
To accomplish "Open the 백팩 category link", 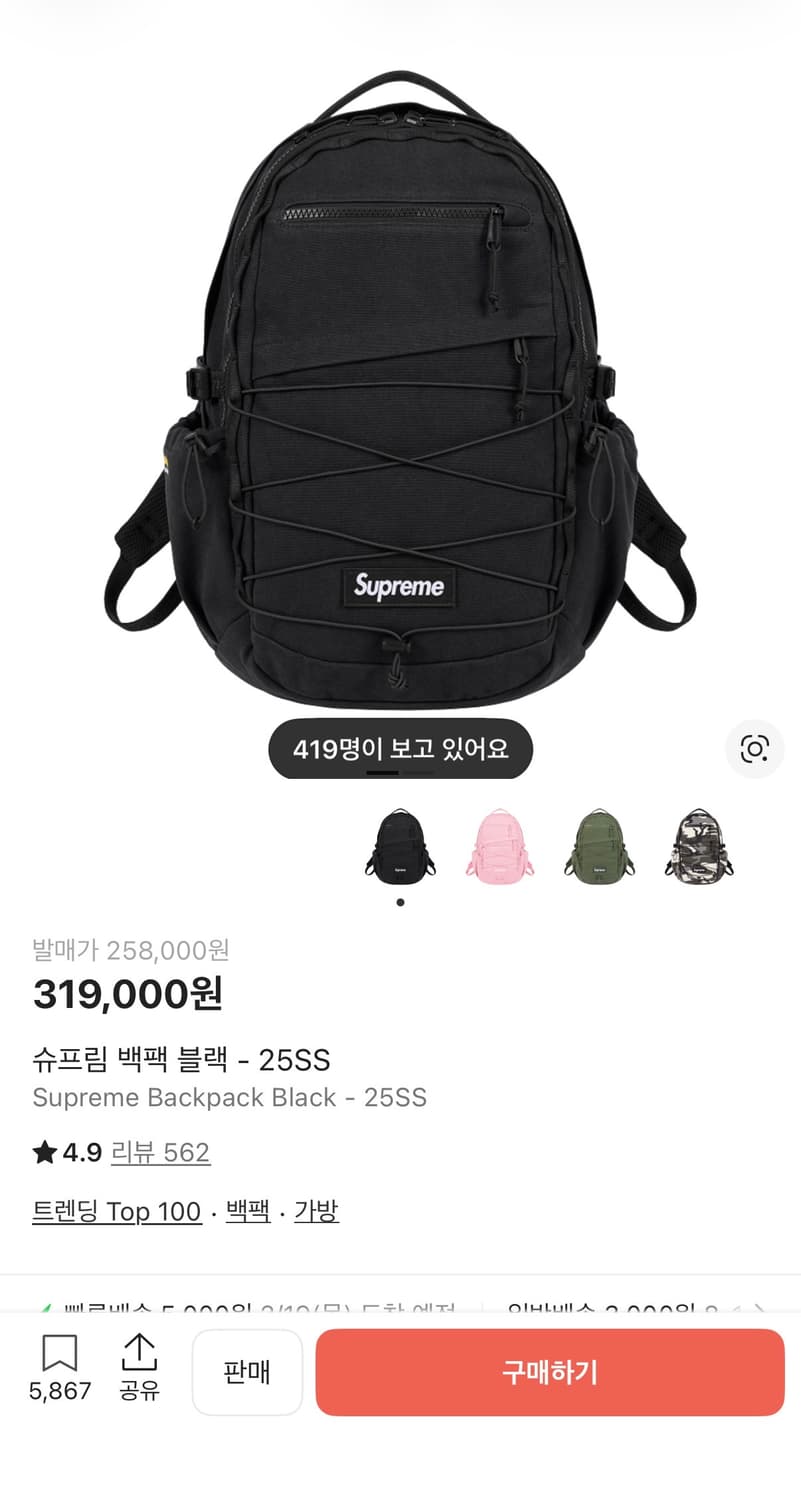I will point(246,1211).
